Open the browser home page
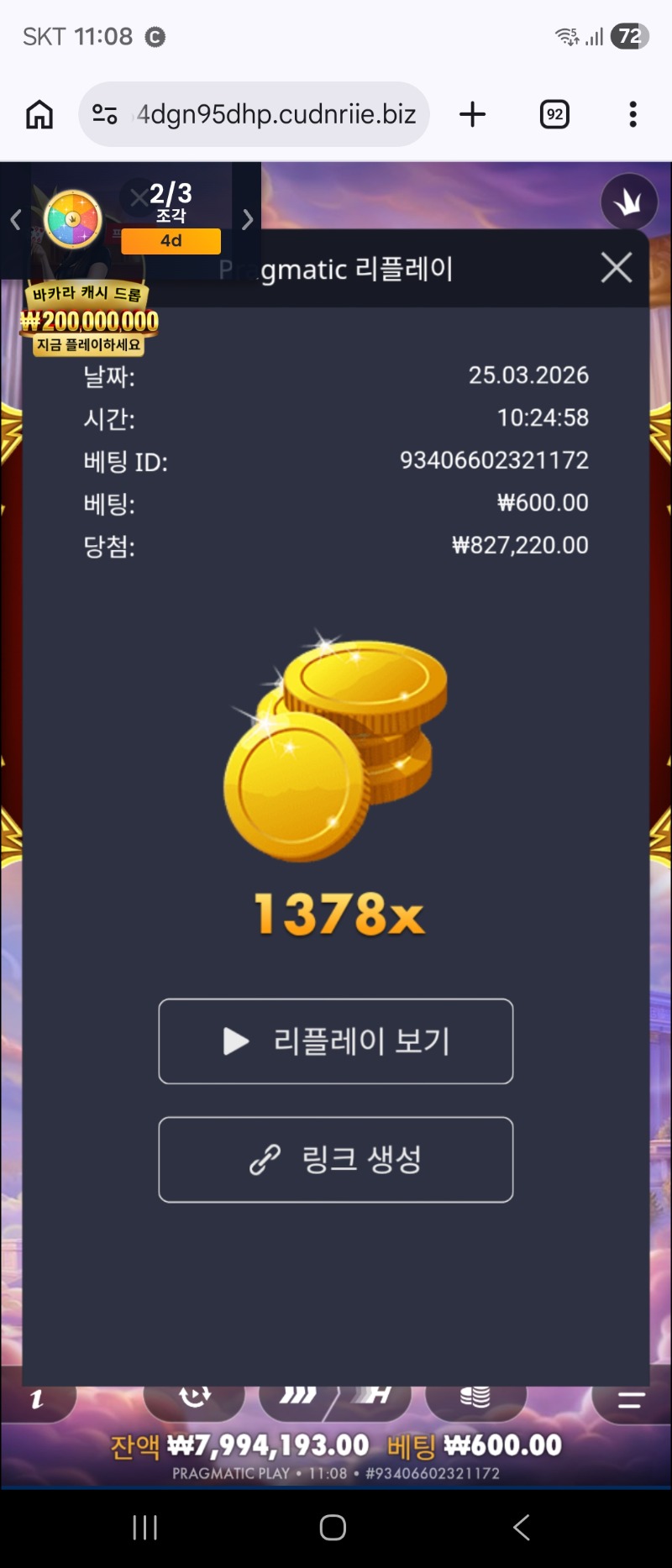Image resolution: width=672 pixels, height=1568 pixels. (39, 114)
